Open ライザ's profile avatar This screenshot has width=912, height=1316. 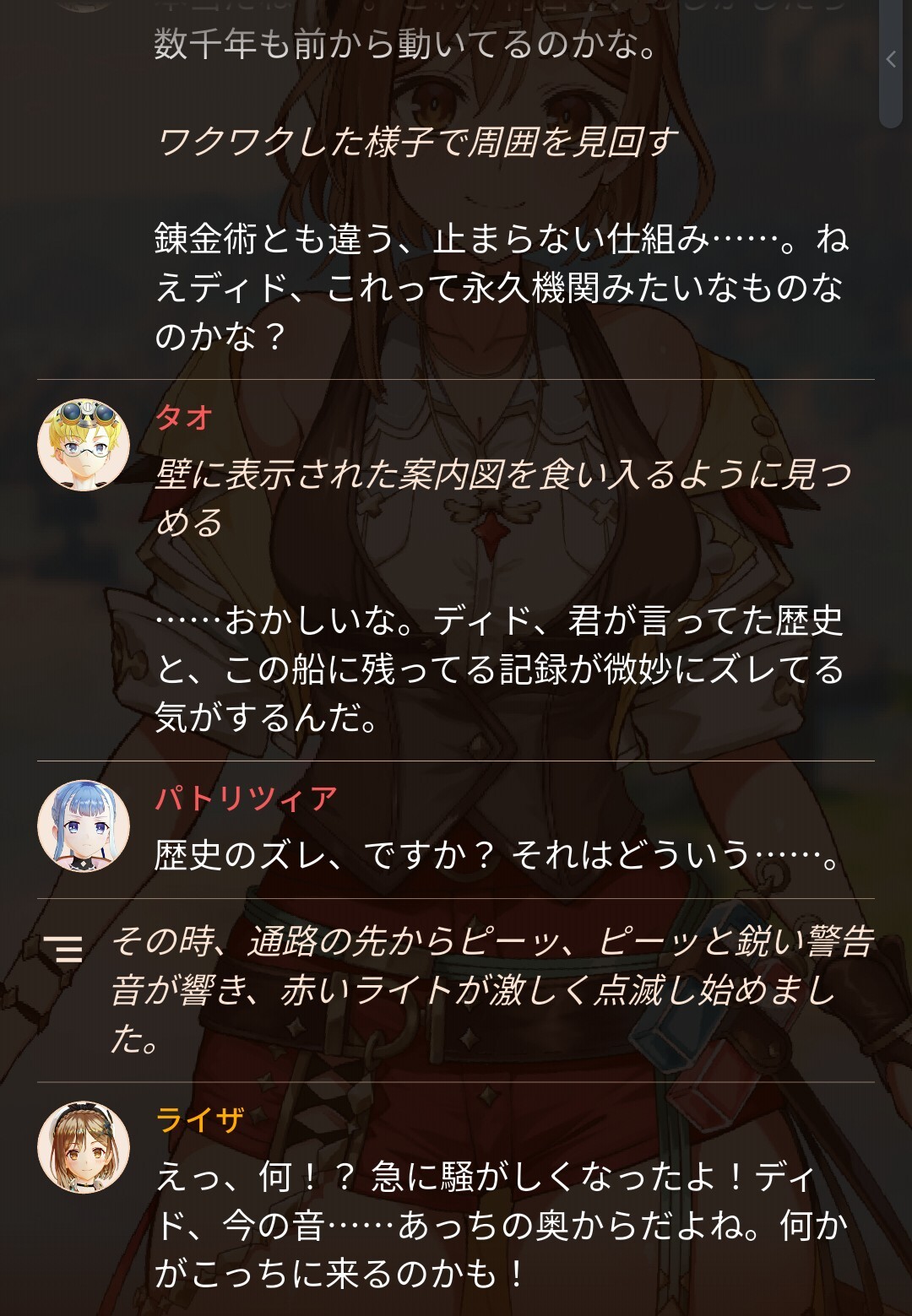pyautogui.click(x=84, y=1147)
